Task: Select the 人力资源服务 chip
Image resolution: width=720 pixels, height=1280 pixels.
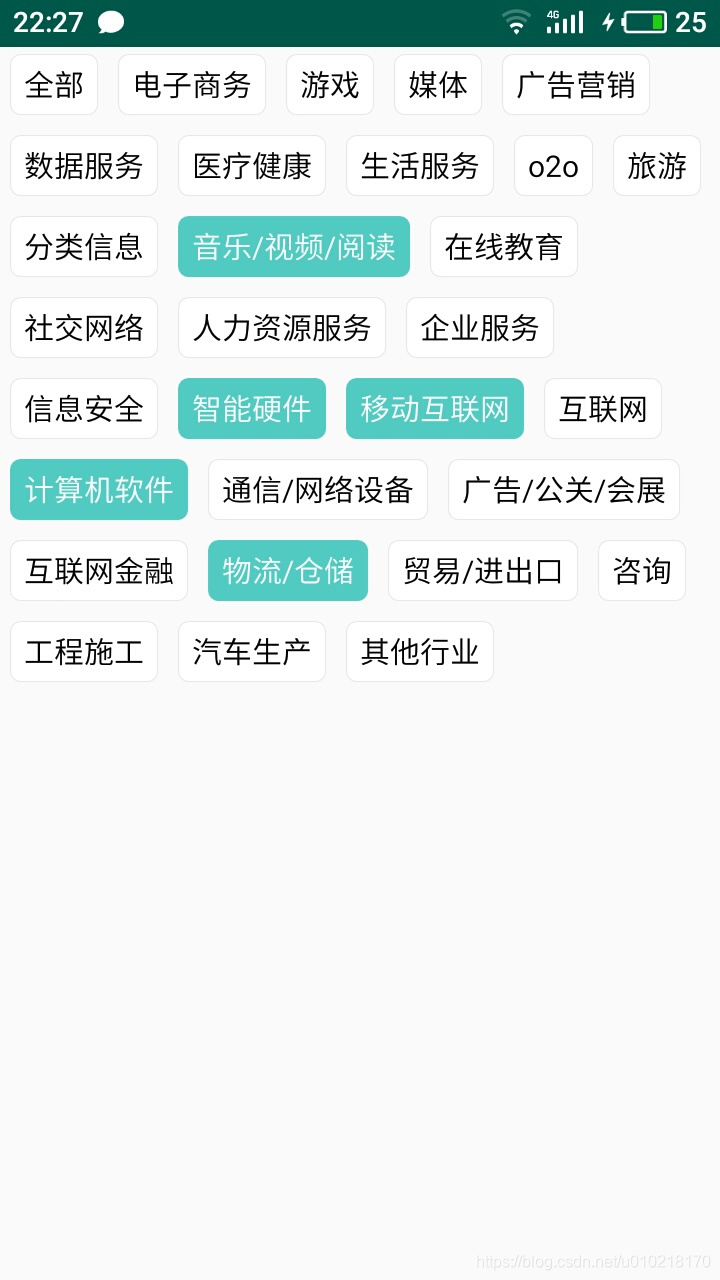Action: click(x=282, y=328)
